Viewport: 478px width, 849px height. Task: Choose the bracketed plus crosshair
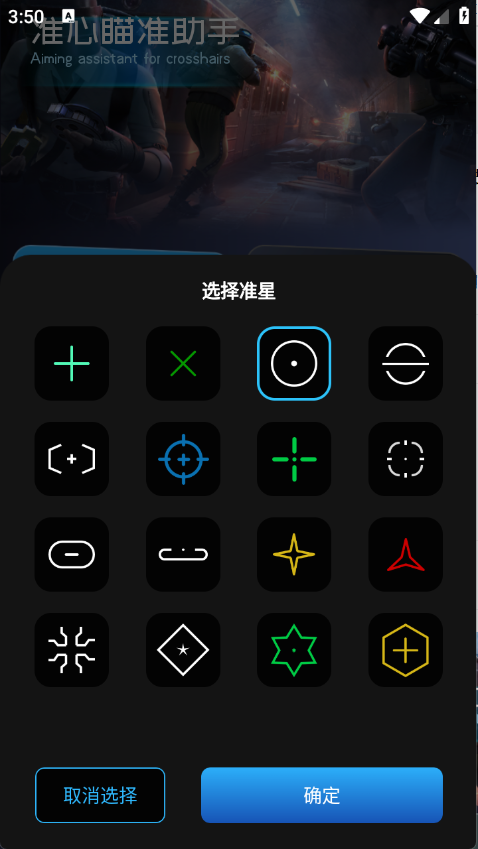(x=71, y=459)
